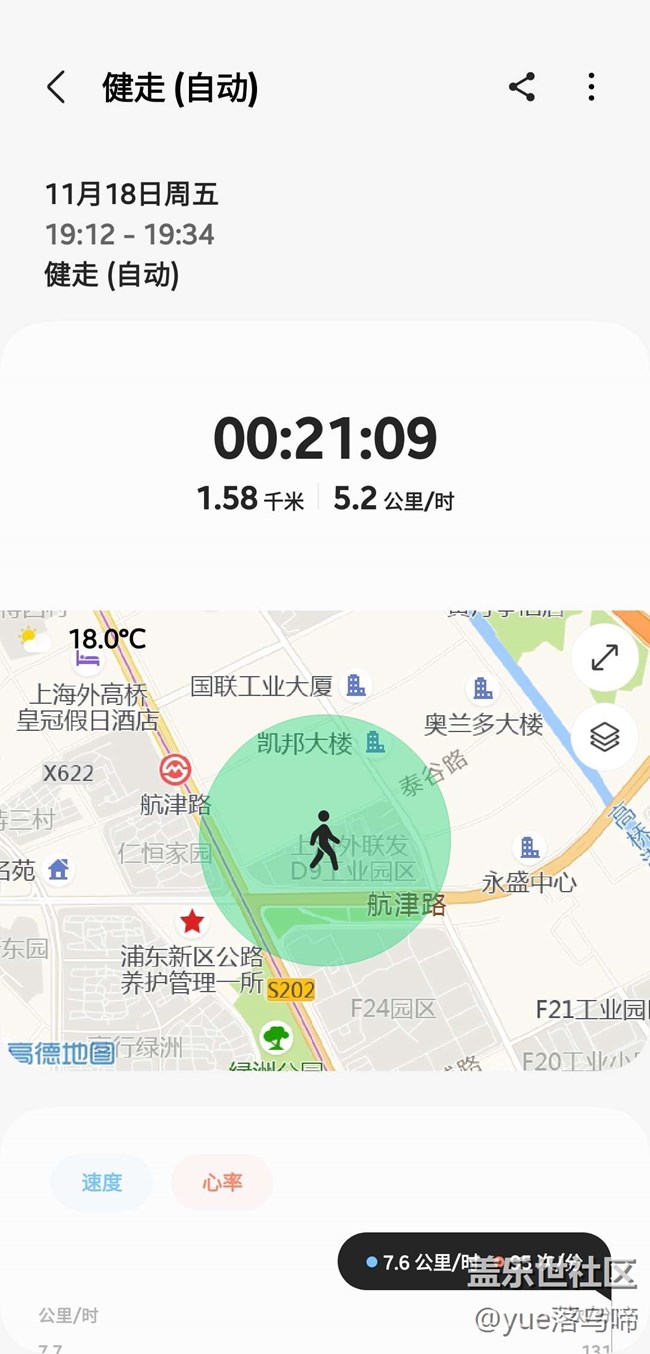This screenshot has height=1354, width=650.
Task: Share this walking workout
Action: click(x=522, y=87)
